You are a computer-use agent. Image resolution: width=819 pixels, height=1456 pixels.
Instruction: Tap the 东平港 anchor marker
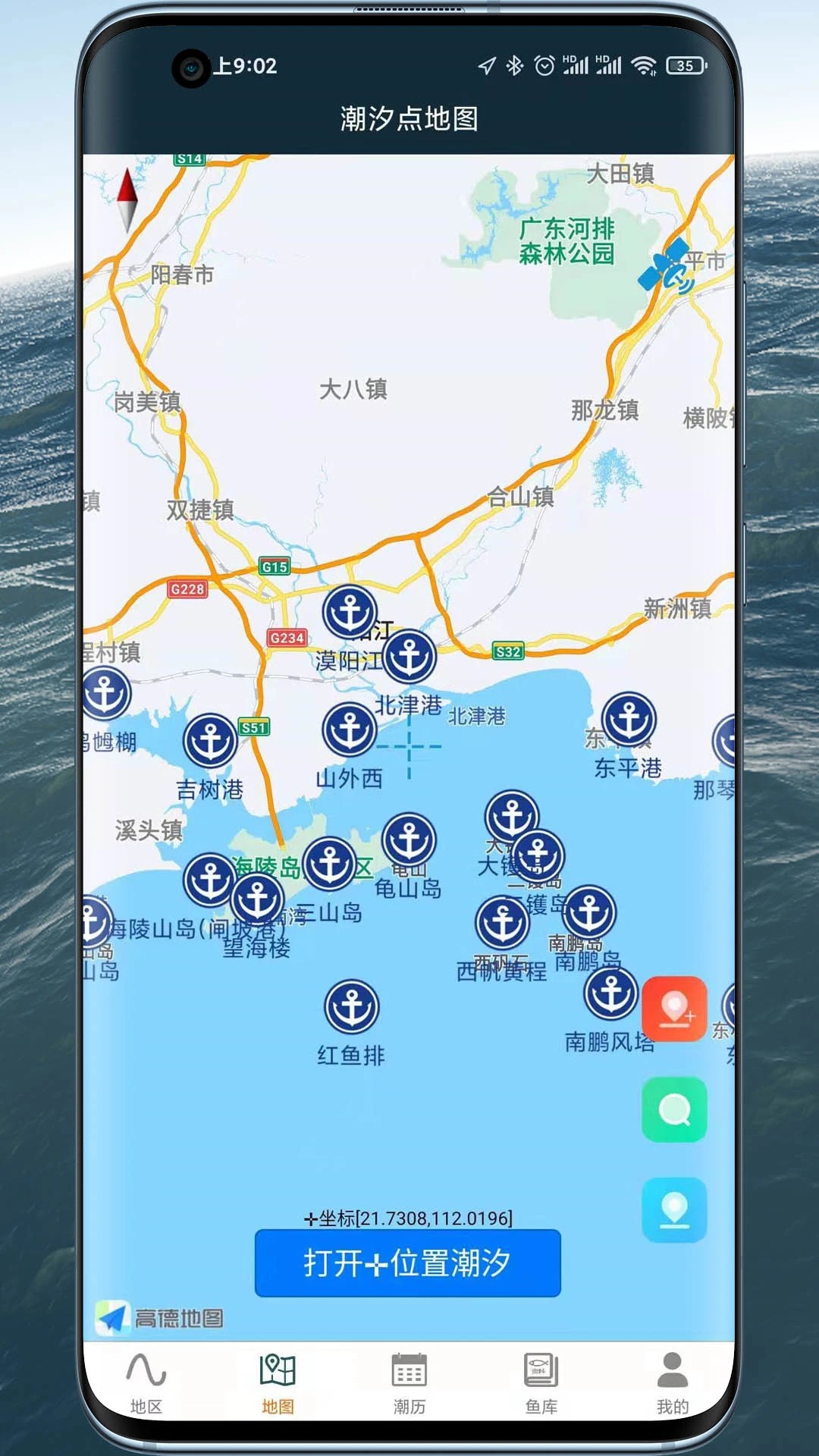click(x=629, y=719)
